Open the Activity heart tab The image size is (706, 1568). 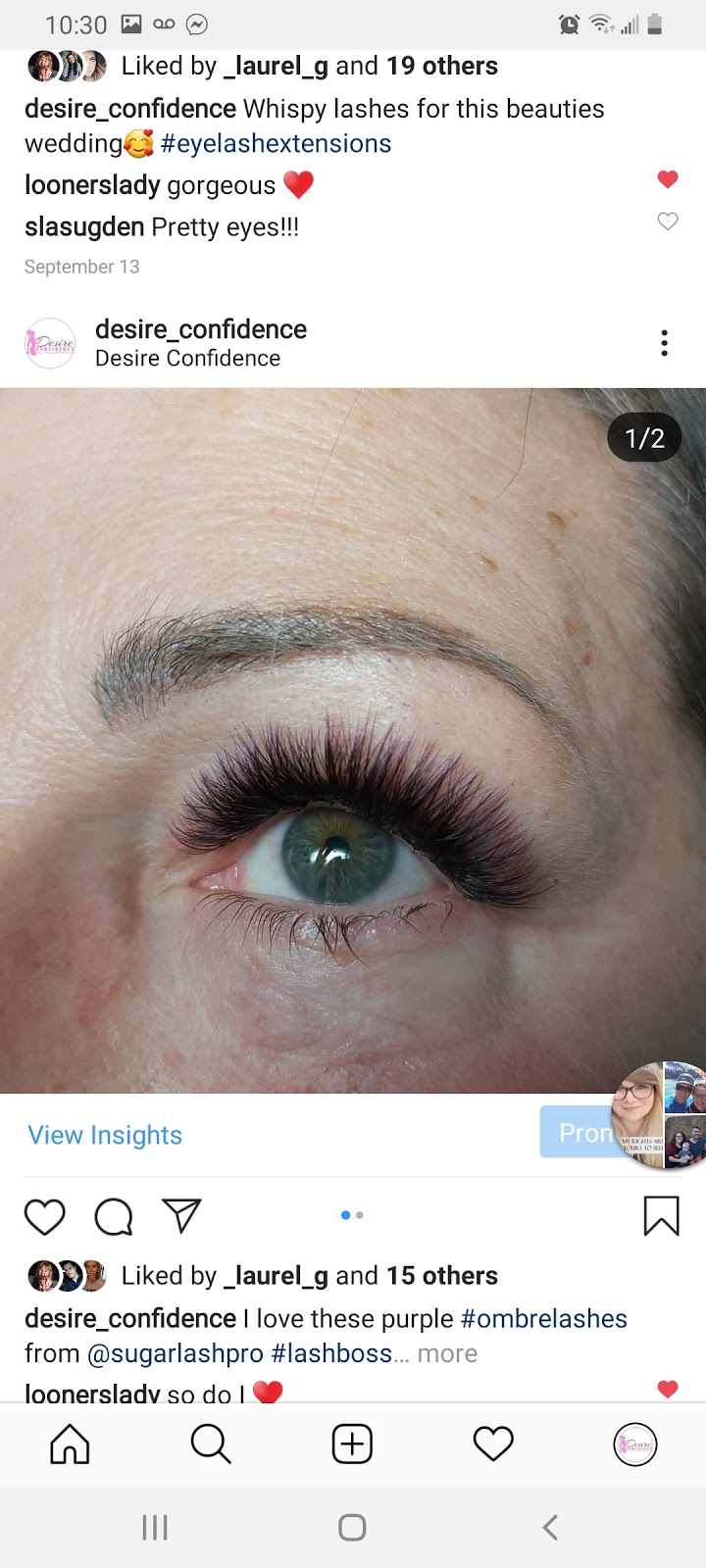[493, 1444]
